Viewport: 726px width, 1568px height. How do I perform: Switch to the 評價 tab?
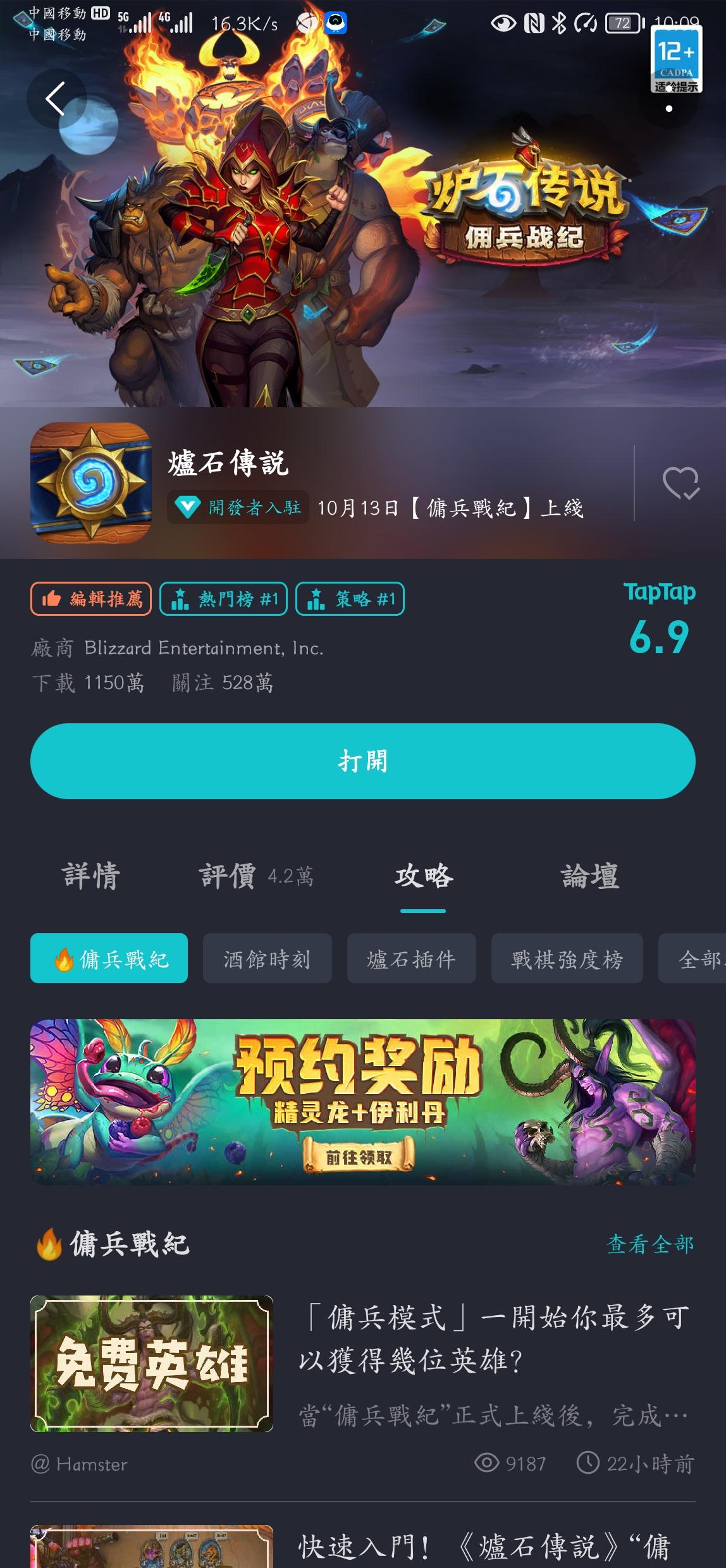[x=228, y=878]
